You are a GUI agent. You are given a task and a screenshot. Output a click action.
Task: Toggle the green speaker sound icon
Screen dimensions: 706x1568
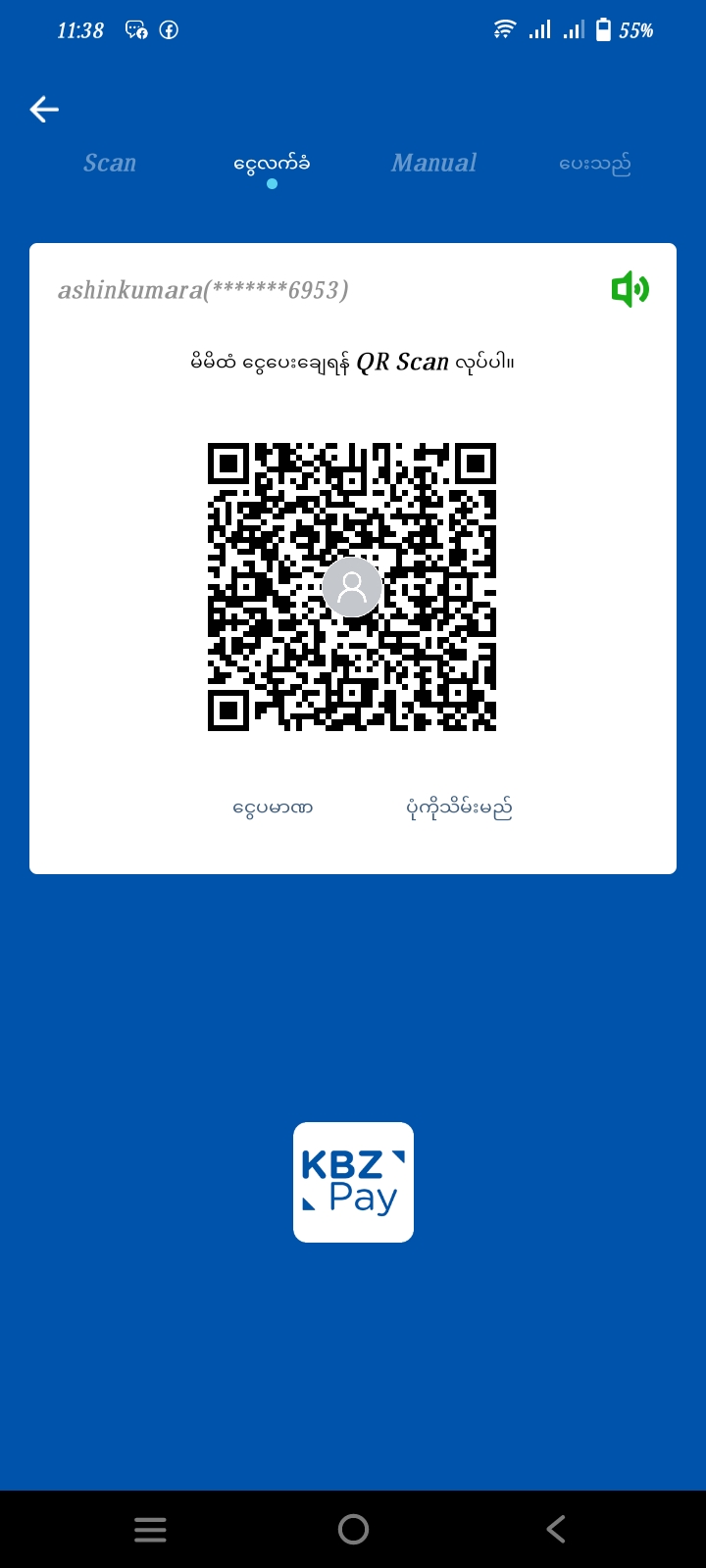[x=630, y=290]
